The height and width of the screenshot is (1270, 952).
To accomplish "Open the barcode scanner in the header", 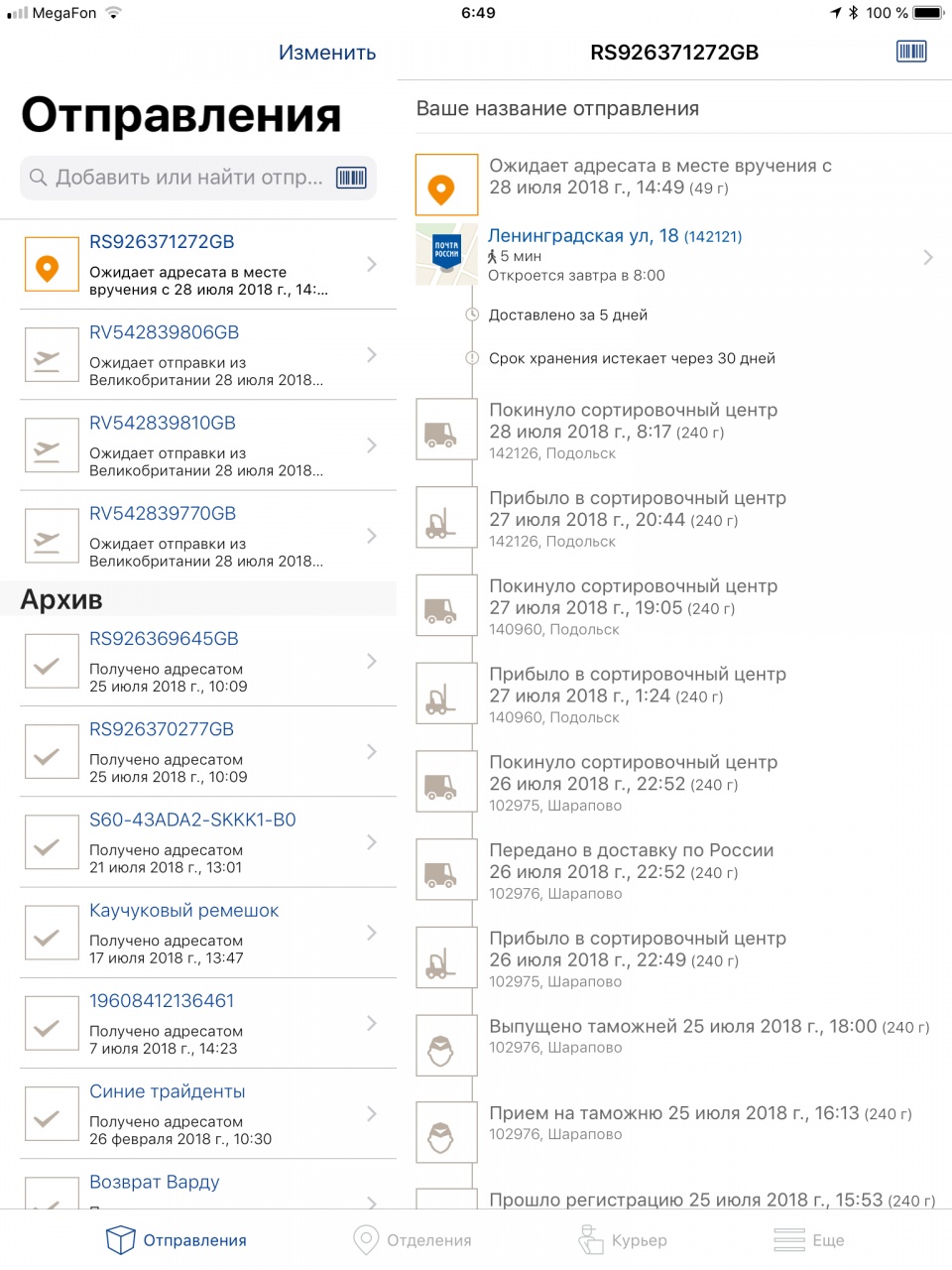I will point(910,52).
